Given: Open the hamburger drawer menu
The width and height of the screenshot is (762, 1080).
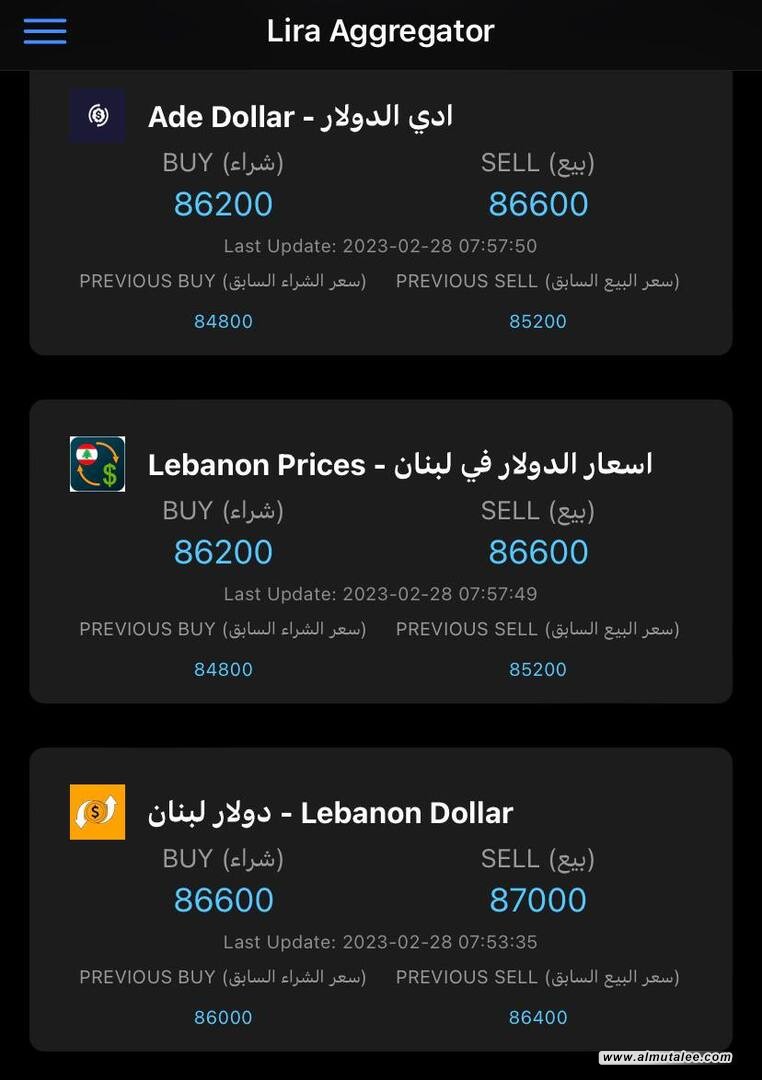Looking at the screenshot, I should (45, 31).
